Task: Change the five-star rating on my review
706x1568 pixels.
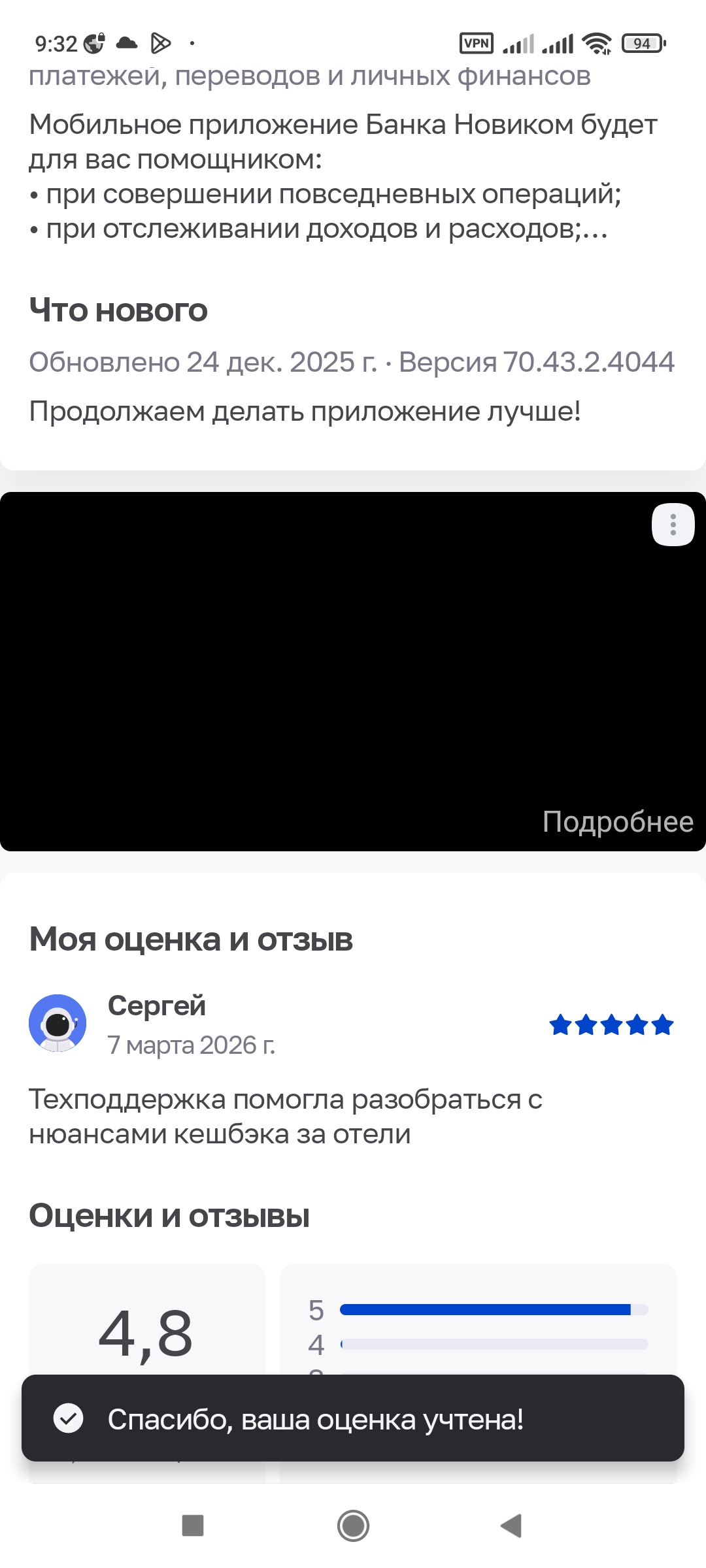Action: click(x=611, y=1025)
